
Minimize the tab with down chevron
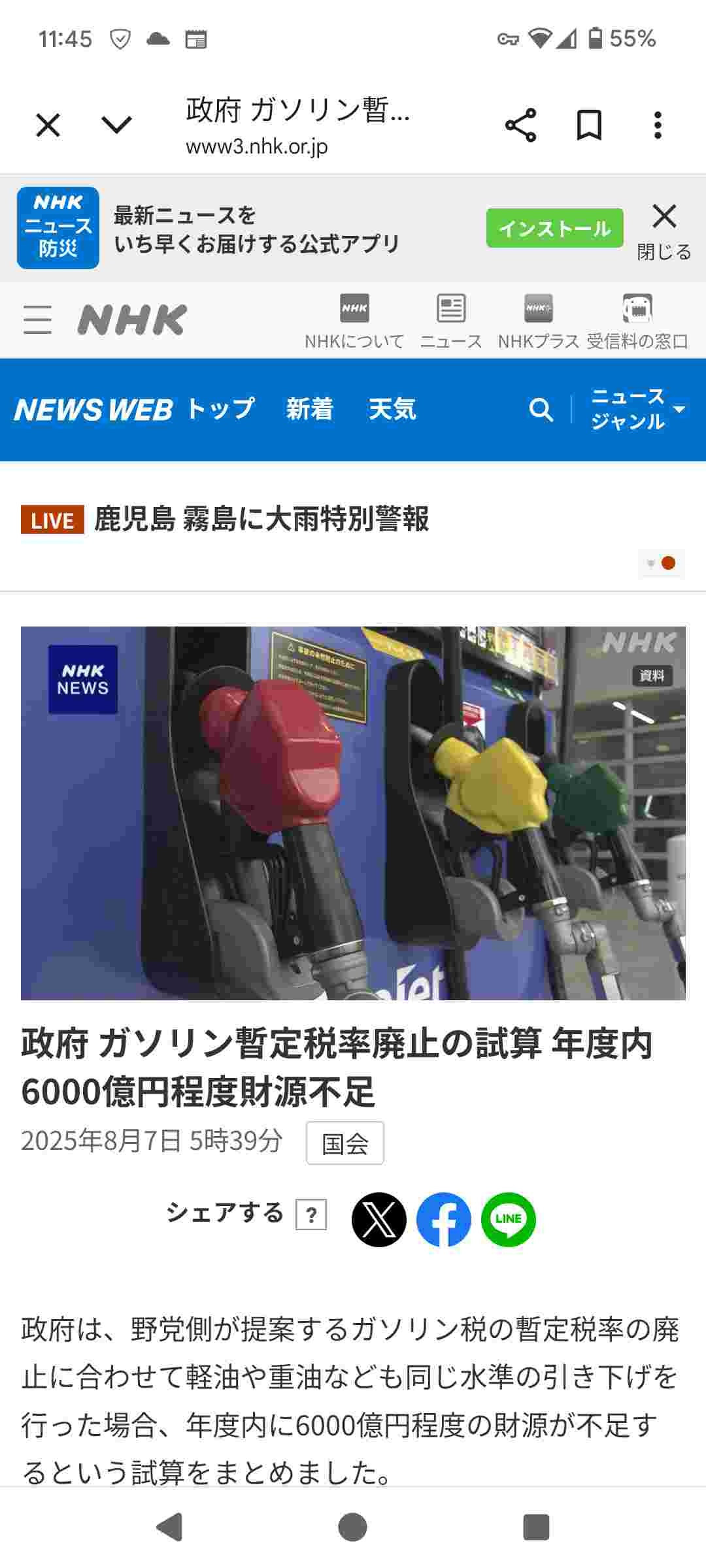coord(117,125)
